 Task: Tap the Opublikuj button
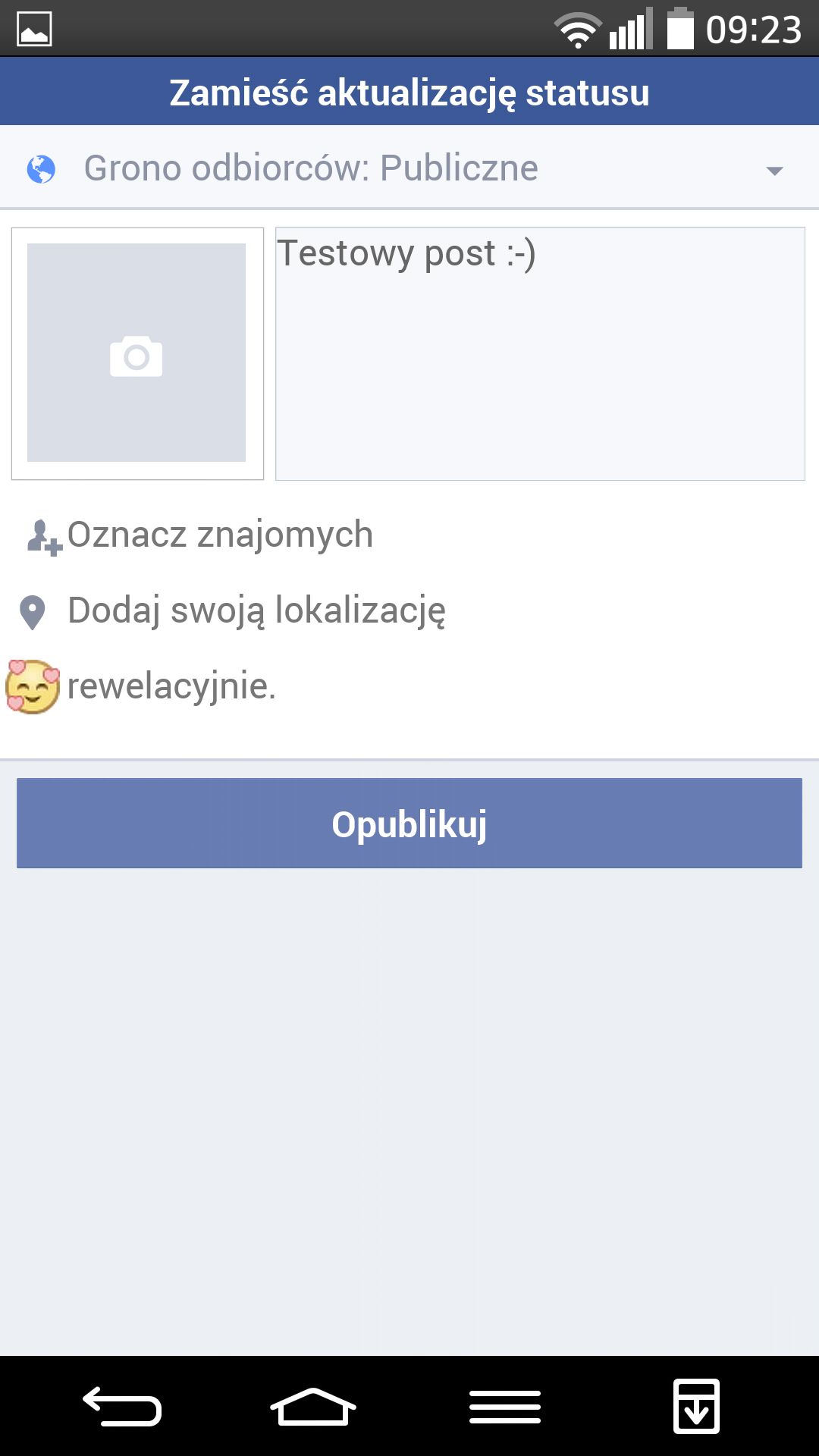(x=409, y=824)
